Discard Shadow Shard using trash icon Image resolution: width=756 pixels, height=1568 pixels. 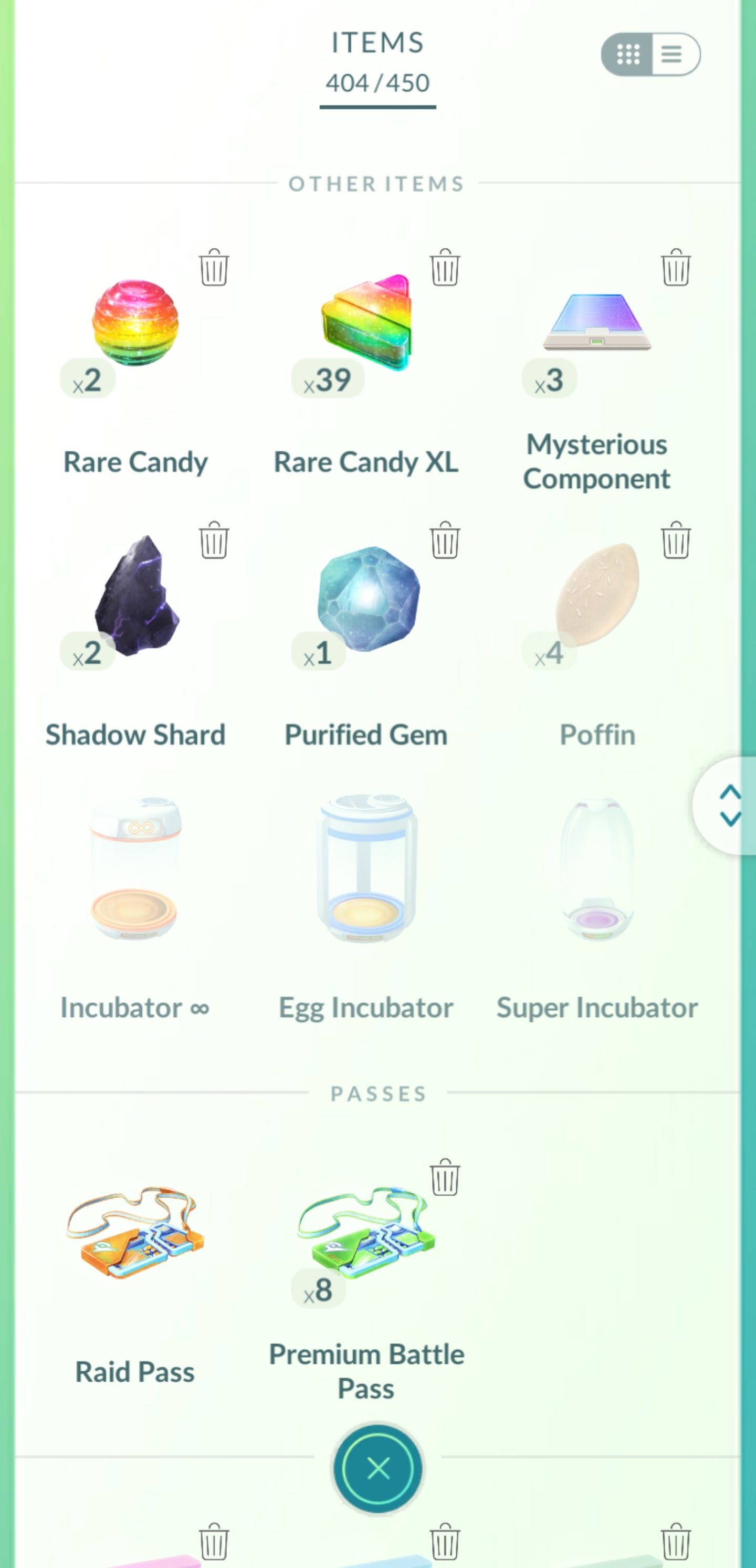click(x=214, y=540)
